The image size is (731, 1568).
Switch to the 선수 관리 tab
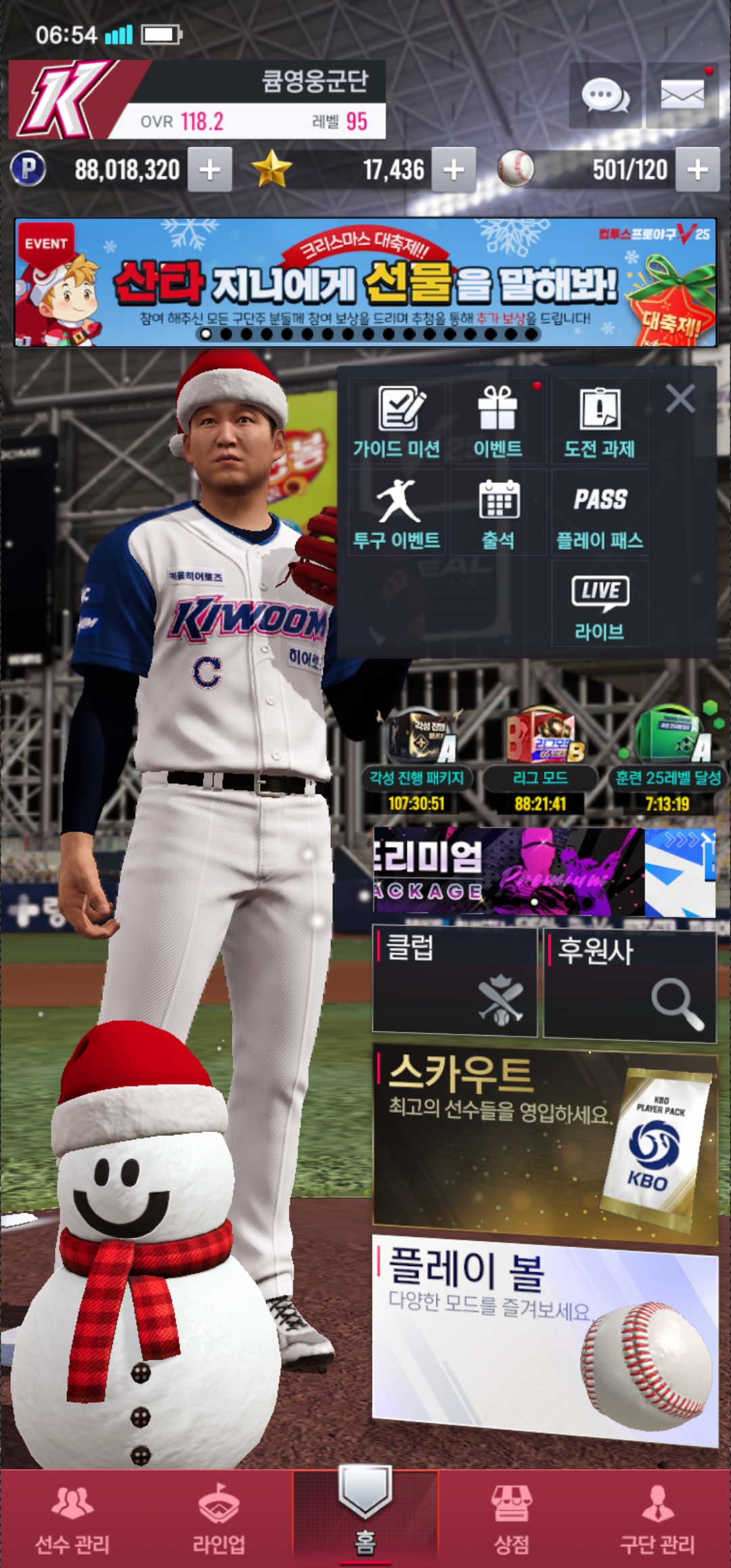(72, 1519)
